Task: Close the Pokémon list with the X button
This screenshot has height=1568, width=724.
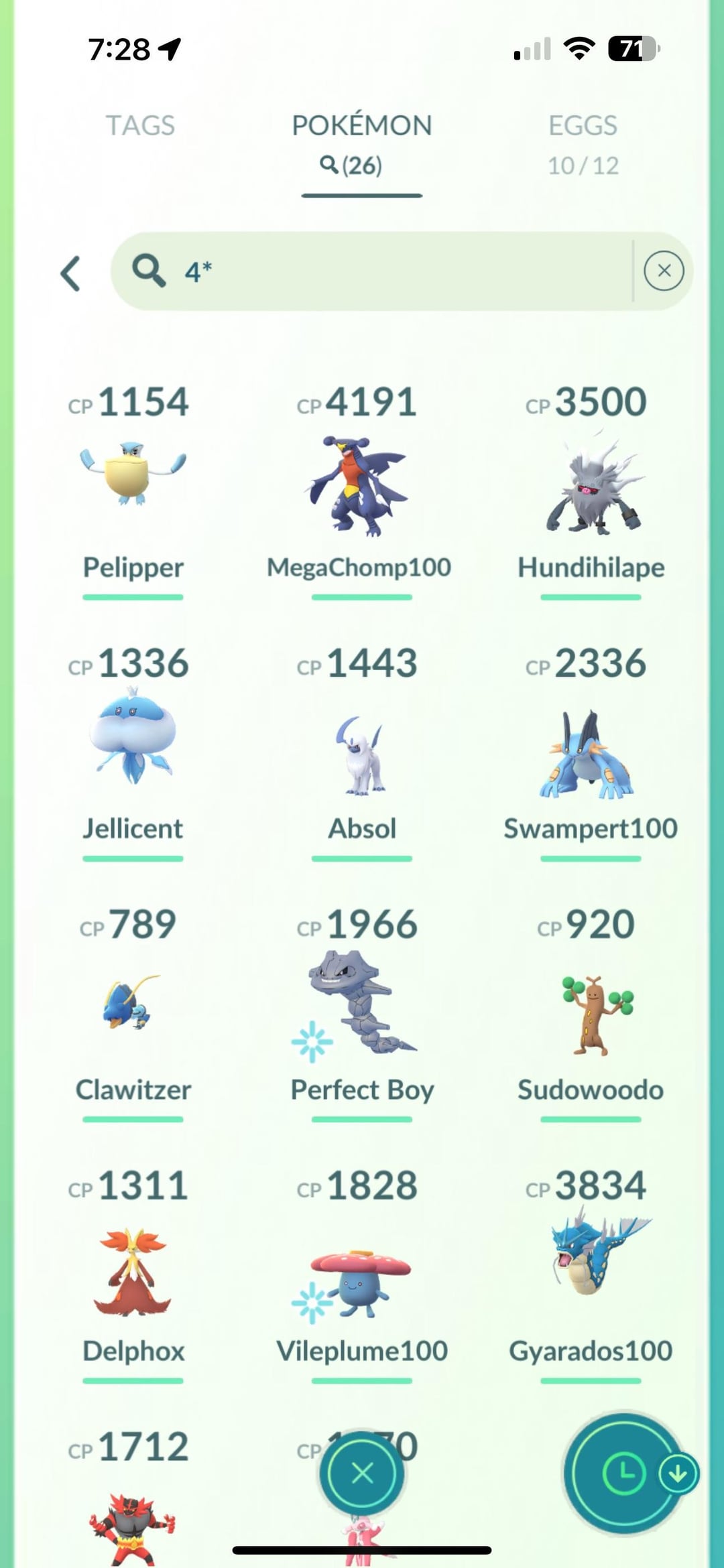Action: [x=362, y=1473]
